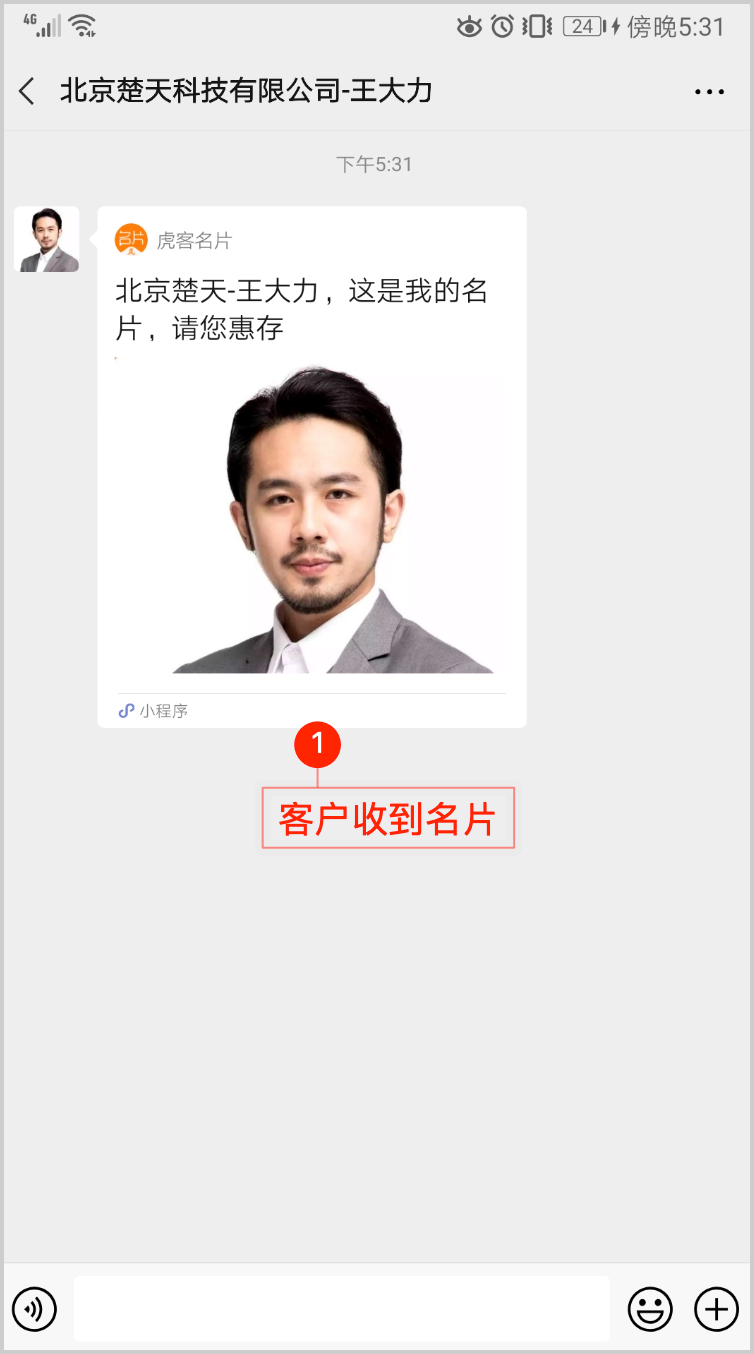
Task: Go back from the chat
Action: click(x=27, y=91)
